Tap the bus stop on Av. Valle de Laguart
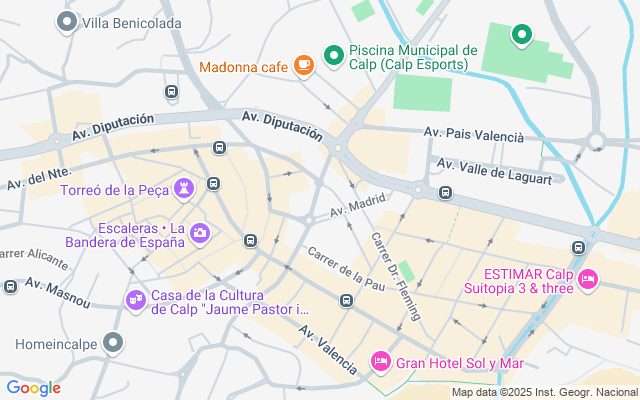 point(446,193)
